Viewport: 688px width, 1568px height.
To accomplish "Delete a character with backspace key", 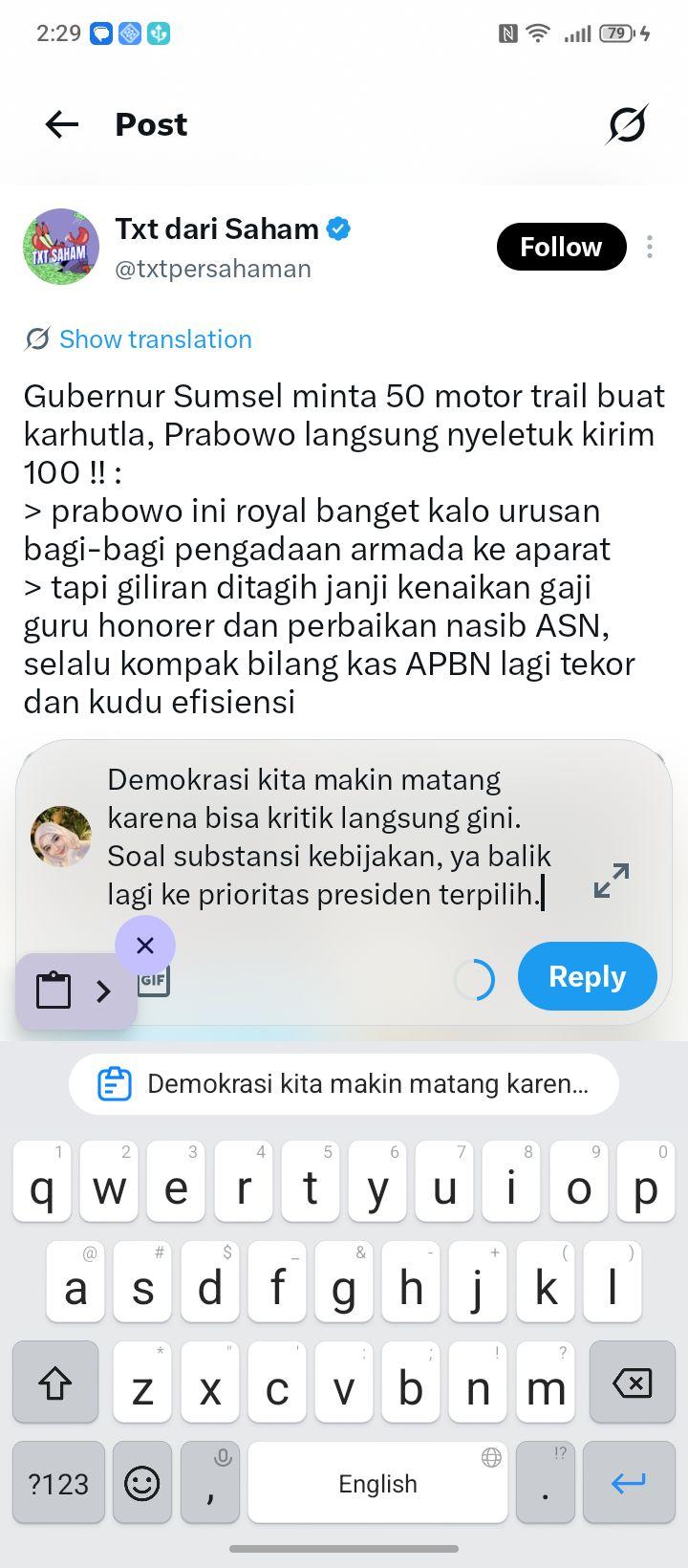I will click(632, 1382).
